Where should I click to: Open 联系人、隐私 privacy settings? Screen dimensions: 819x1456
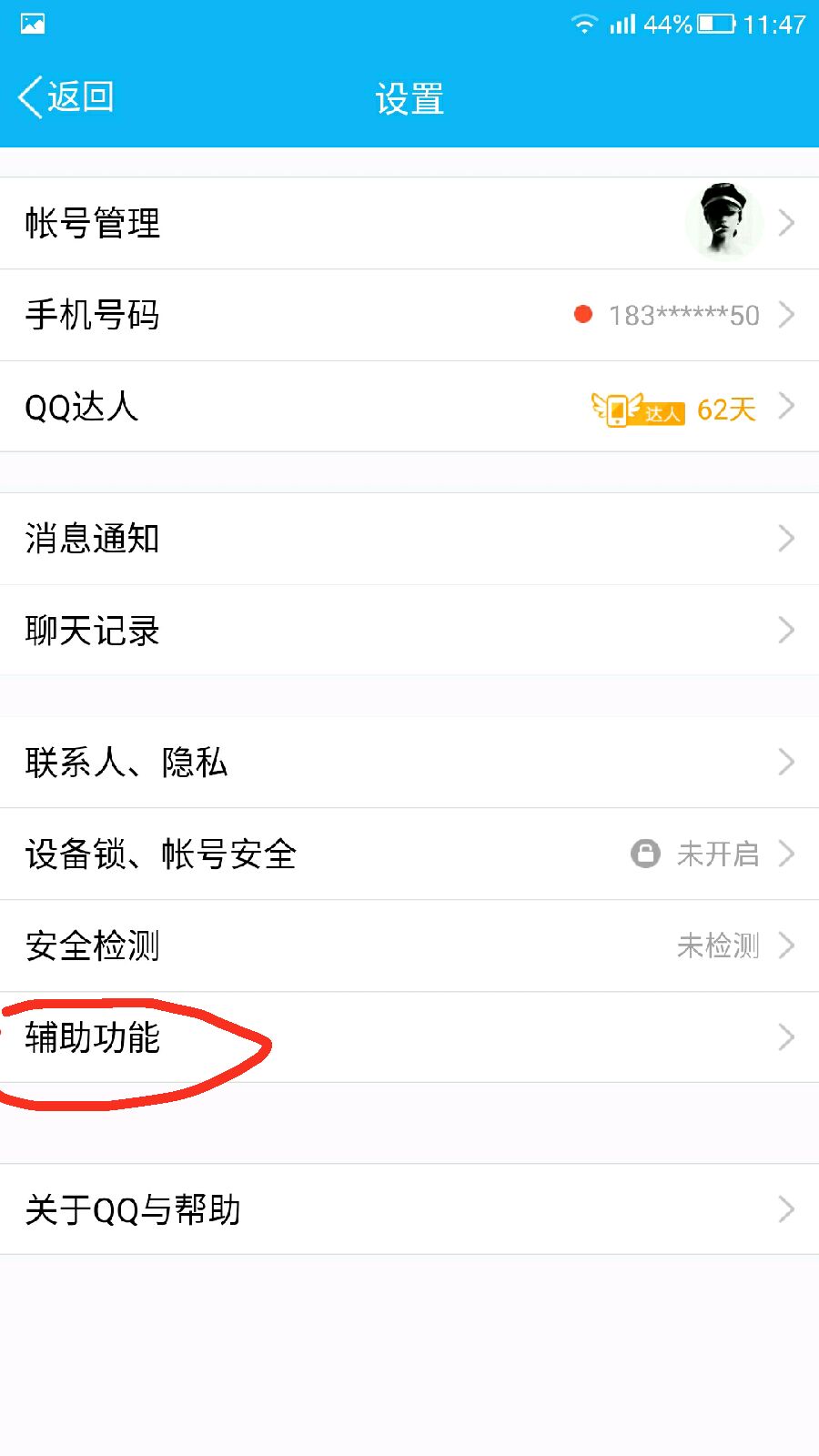(409, 762)
